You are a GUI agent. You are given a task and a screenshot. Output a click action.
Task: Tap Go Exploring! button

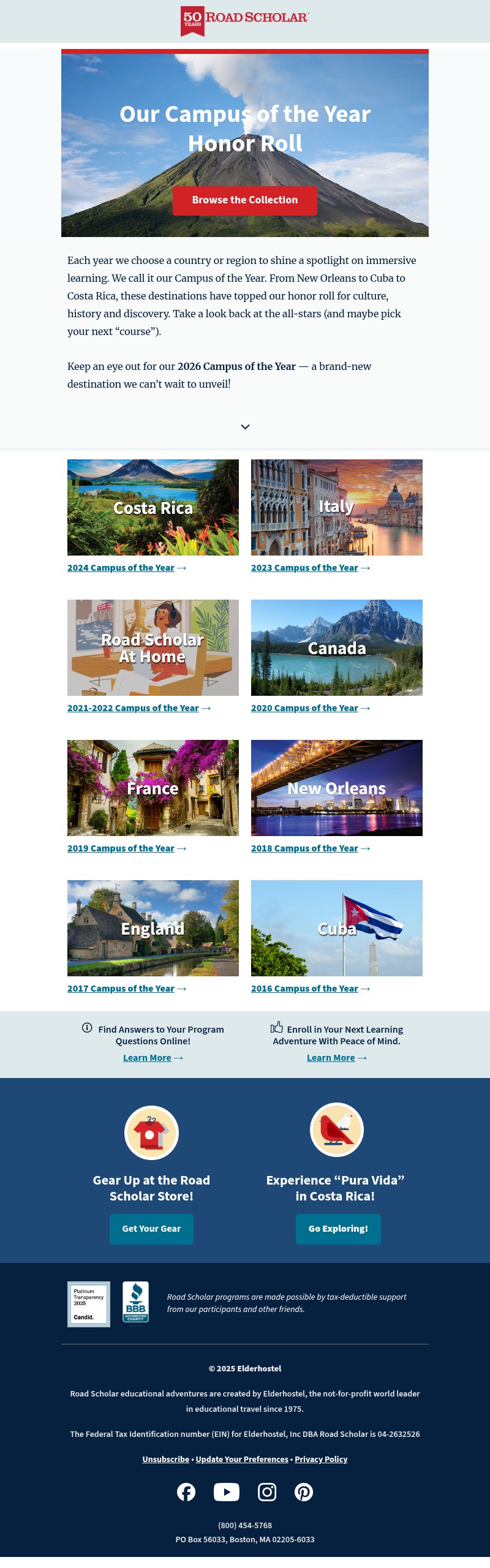point(338,1229)
